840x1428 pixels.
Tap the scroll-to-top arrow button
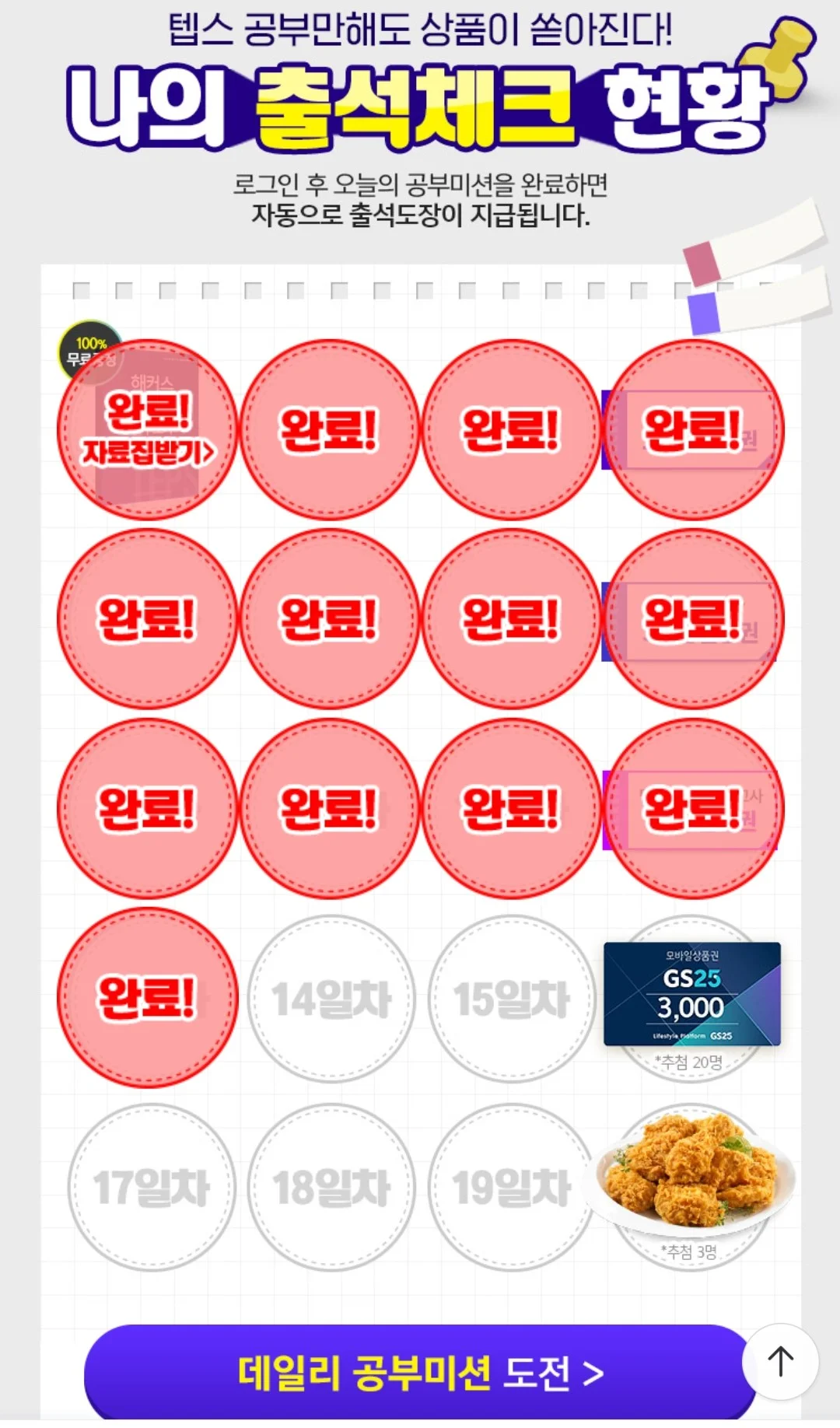point(780,1362)
